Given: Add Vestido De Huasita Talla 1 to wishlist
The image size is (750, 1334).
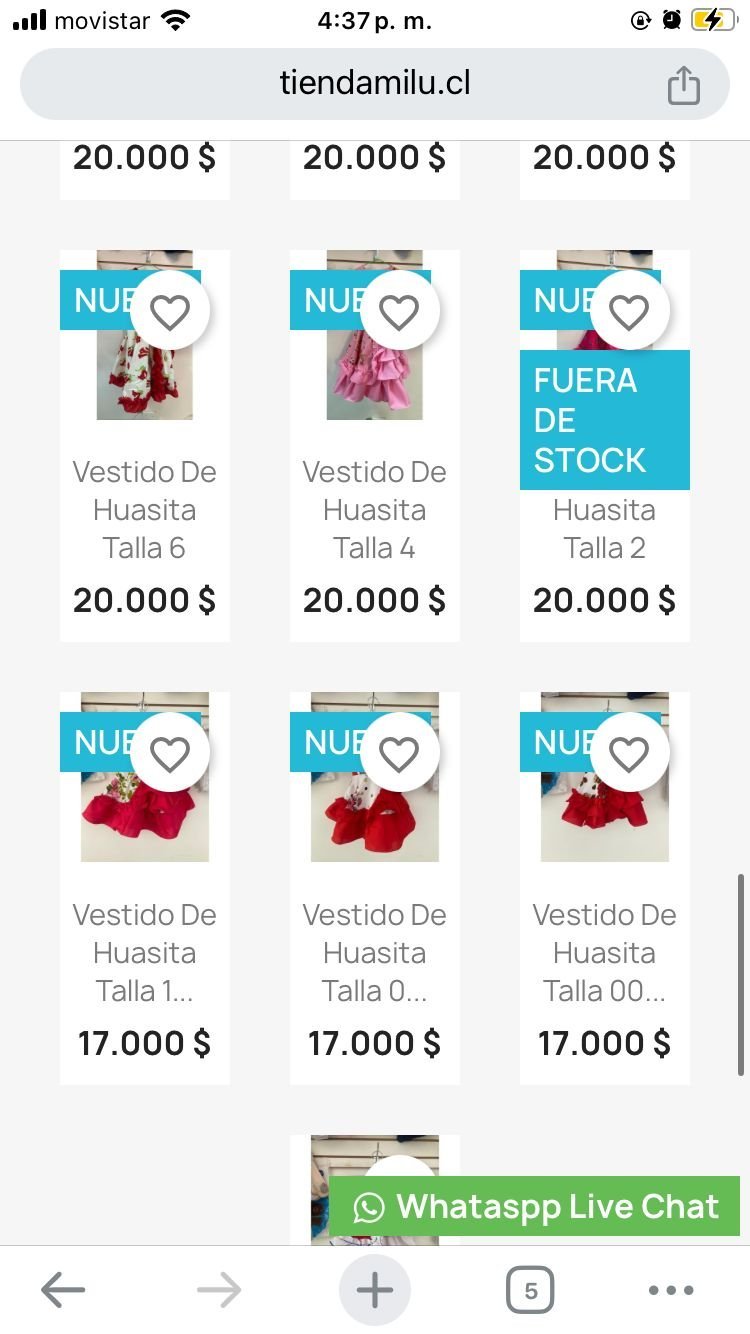Looking at the screenshot, I should point(170,754).
